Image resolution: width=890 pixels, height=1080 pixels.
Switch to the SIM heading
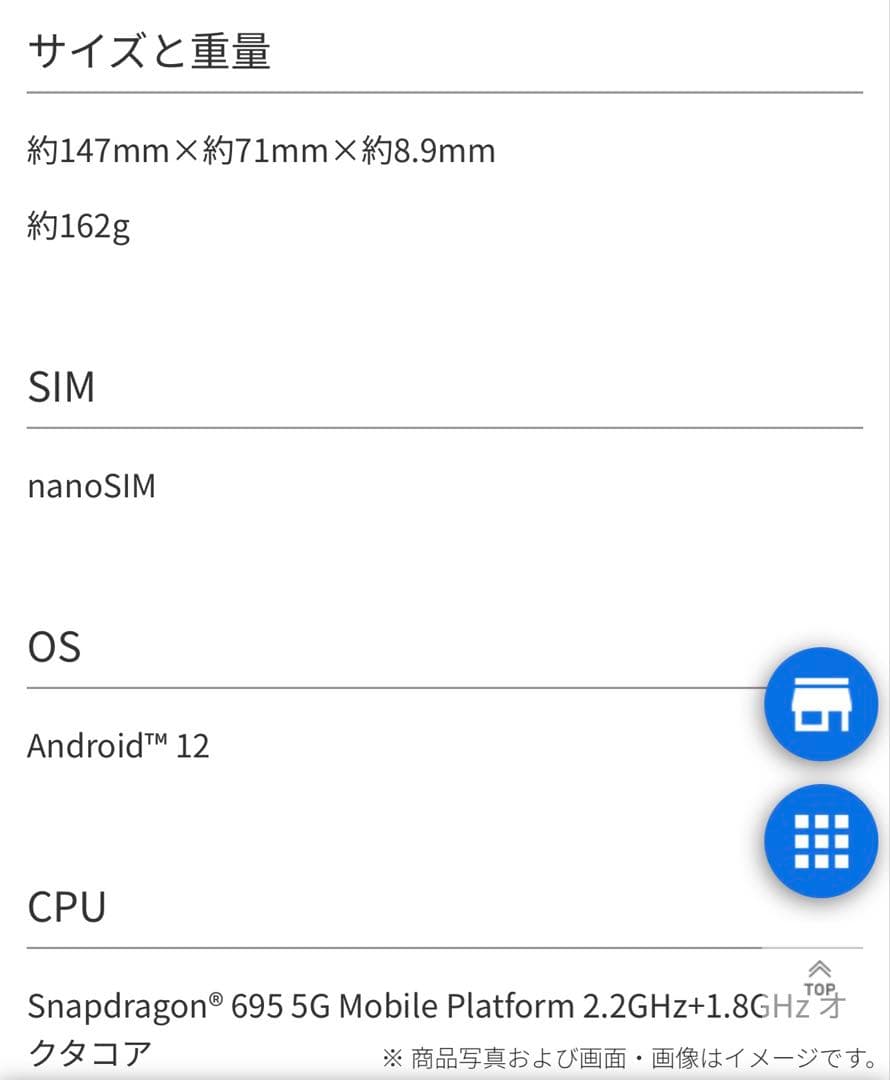coord(62,386)
